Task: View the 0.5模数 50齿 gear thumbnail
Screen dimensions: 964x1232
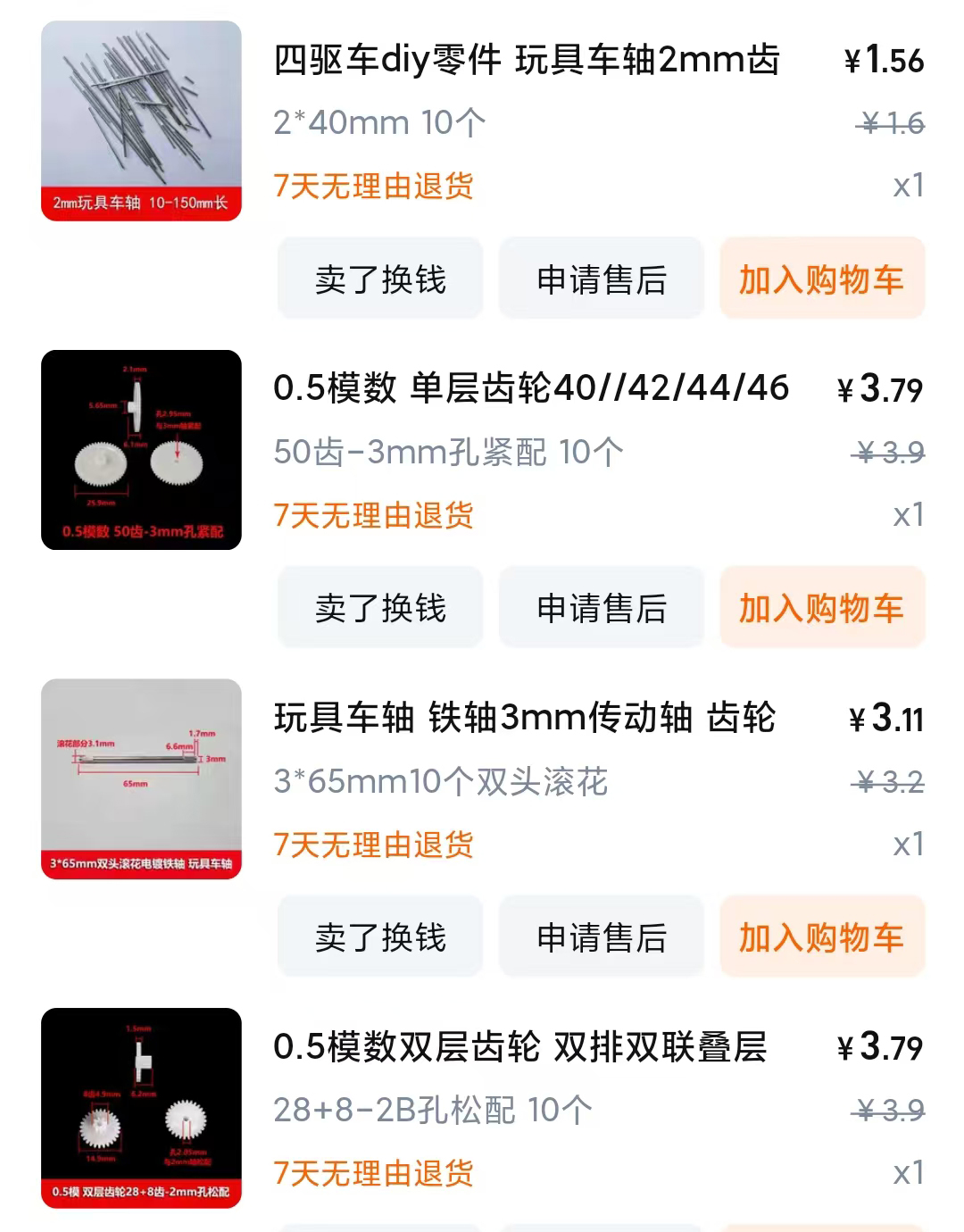Action: (141, 450)
